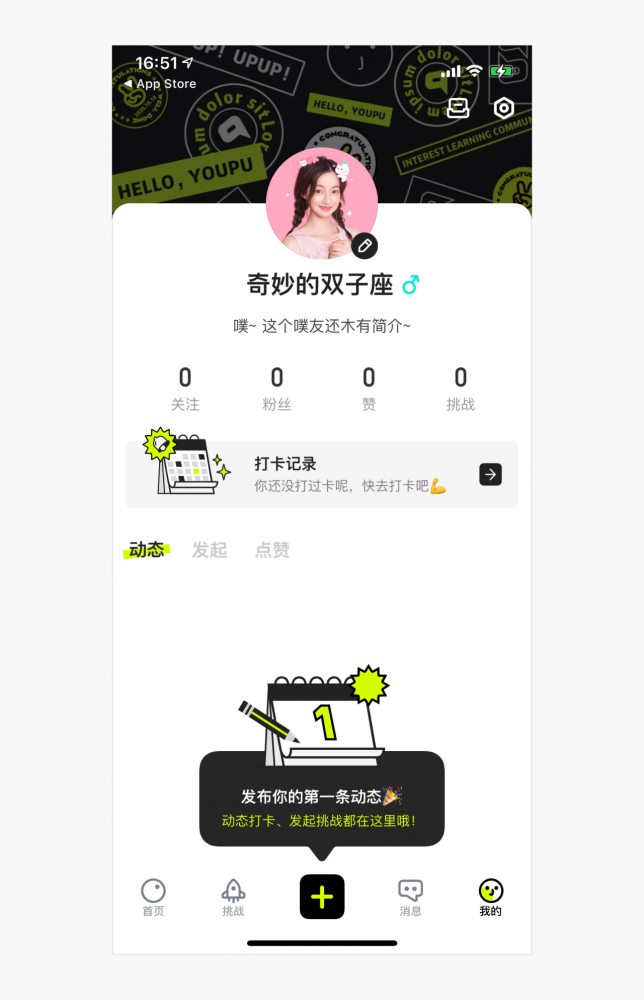The height and width of the screenshot is (1000, 644).
Task: Create new post with plus button
Action: 322,896
